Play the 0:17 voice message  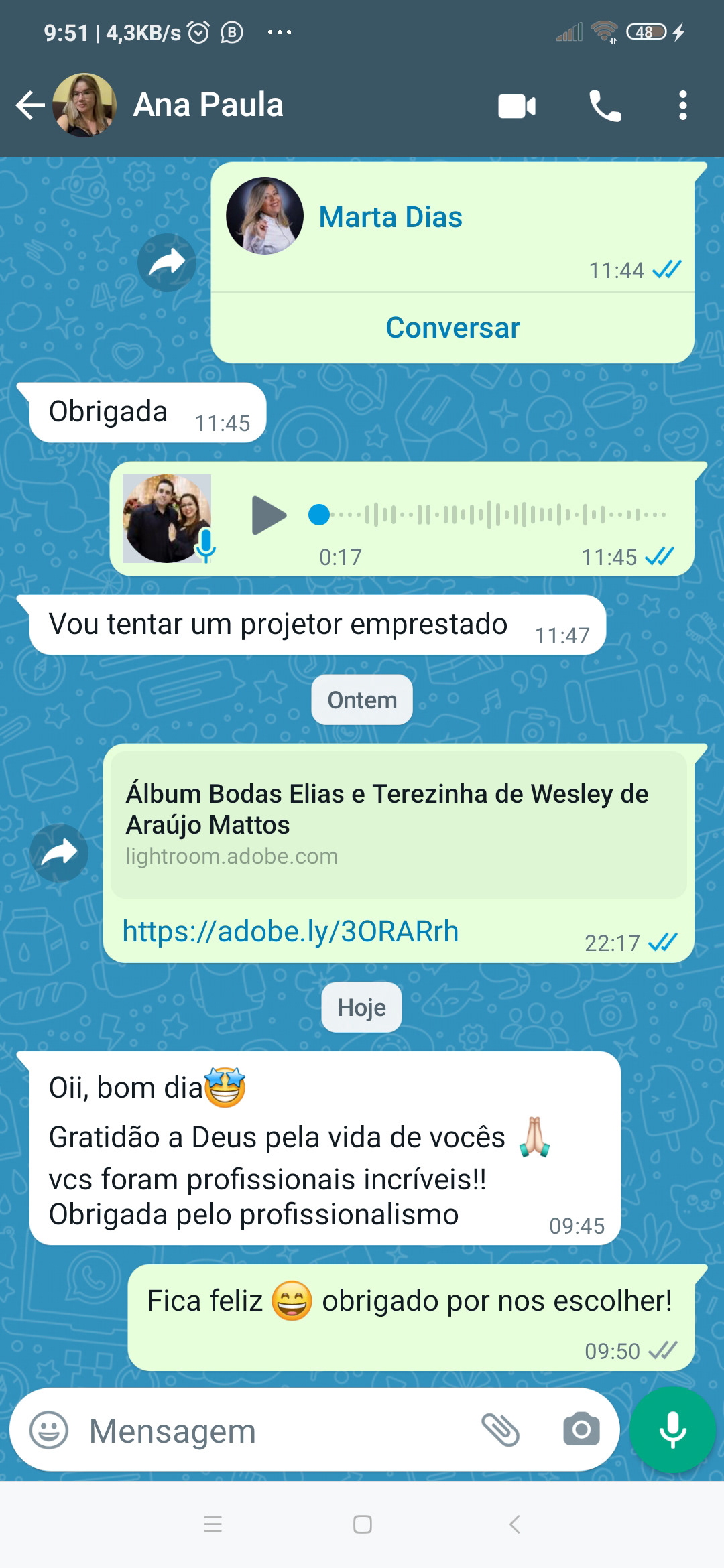click(269, 515)
